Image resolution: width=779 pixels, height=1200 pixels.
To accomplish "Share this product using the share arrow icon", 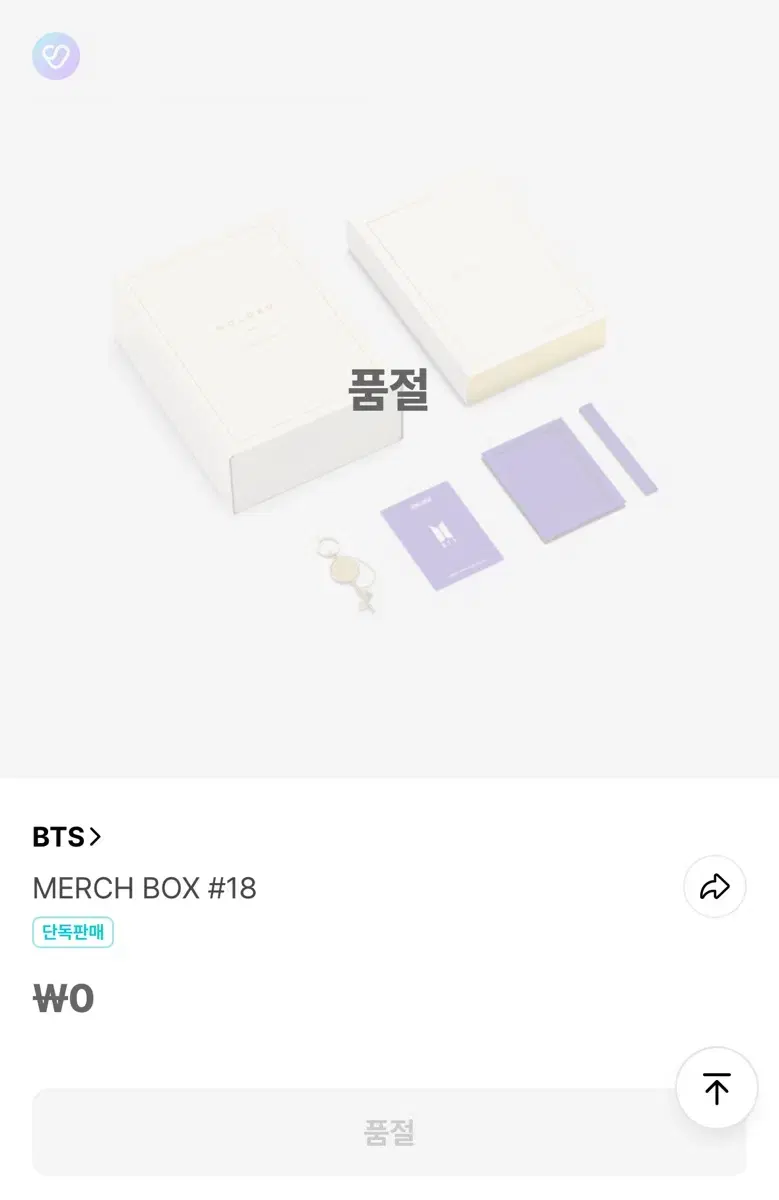I will point(714,886).
